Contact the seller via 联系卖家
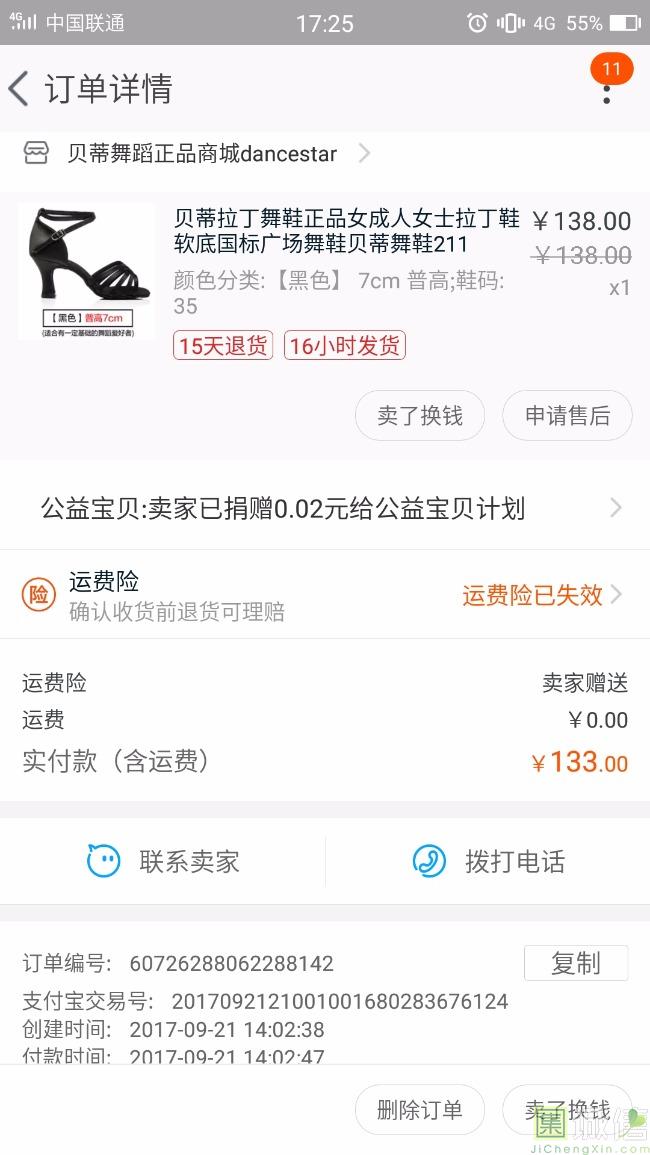This screenshot has height=1155, width=650. click(x=164, y=861)
